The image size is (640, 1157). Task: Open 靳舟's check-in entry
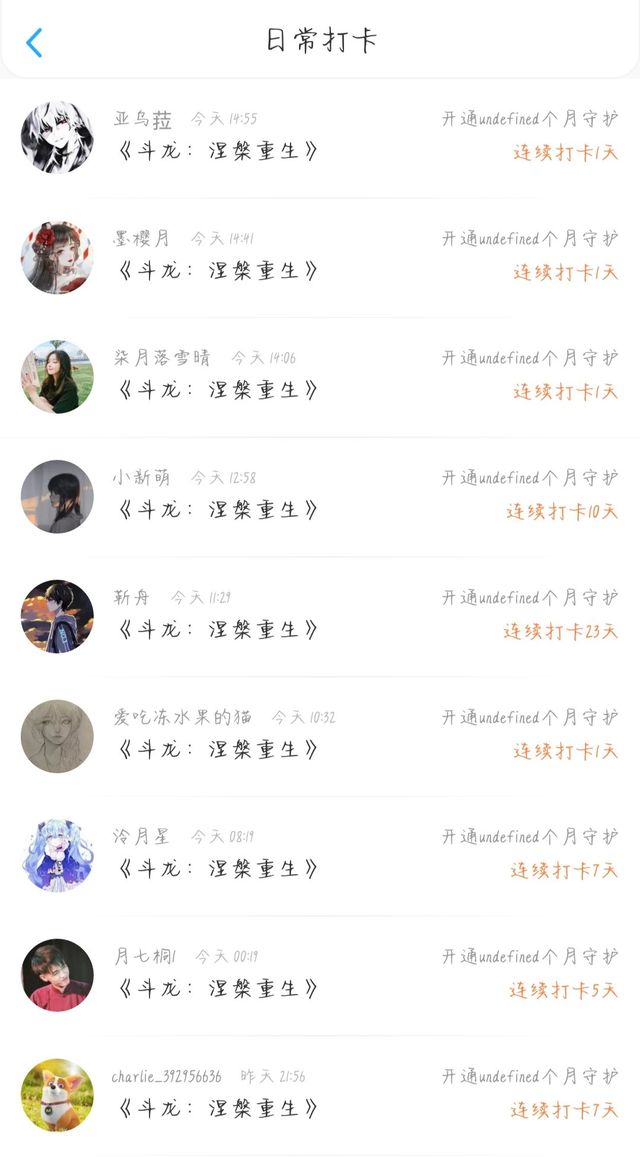(x=320, y=617)
